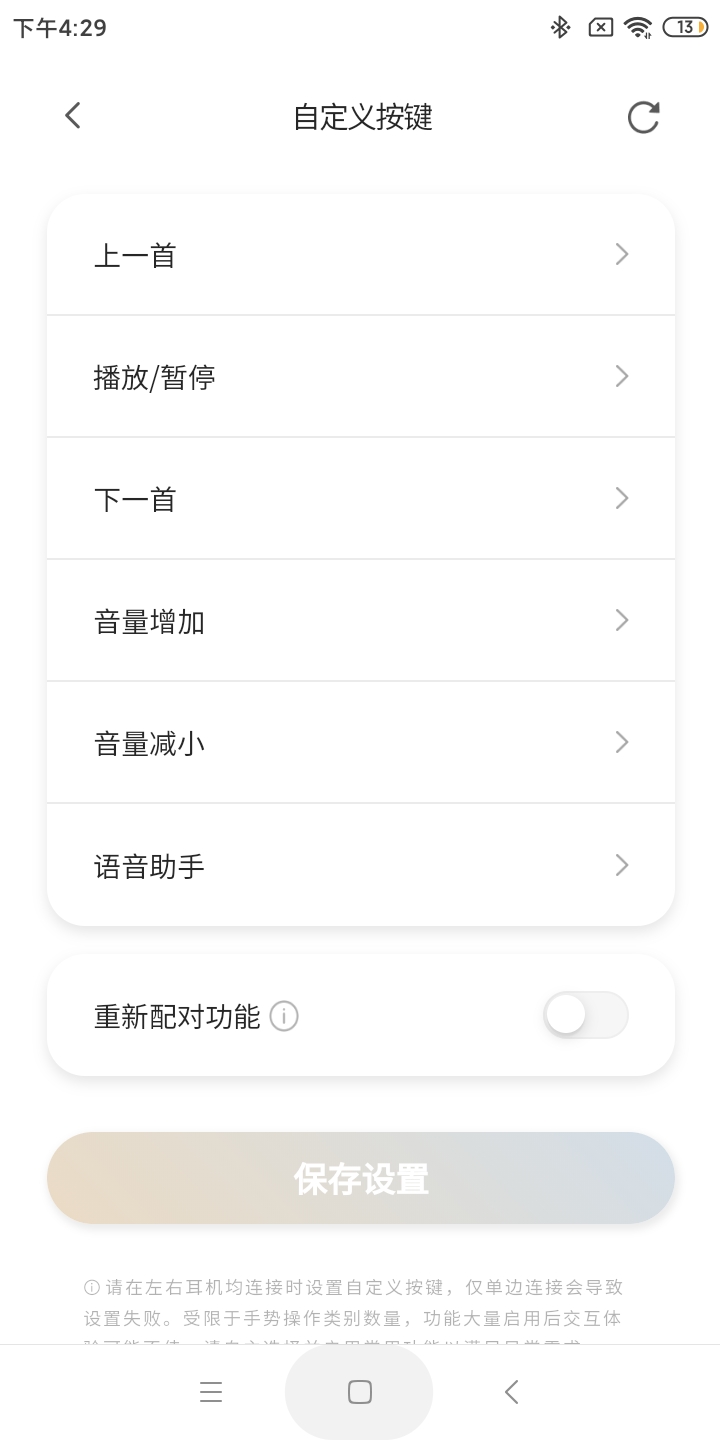Viewport: 720px width, 1440px height.
Task: Tap the clock showing 下午4:29
Action: point(60,27)
